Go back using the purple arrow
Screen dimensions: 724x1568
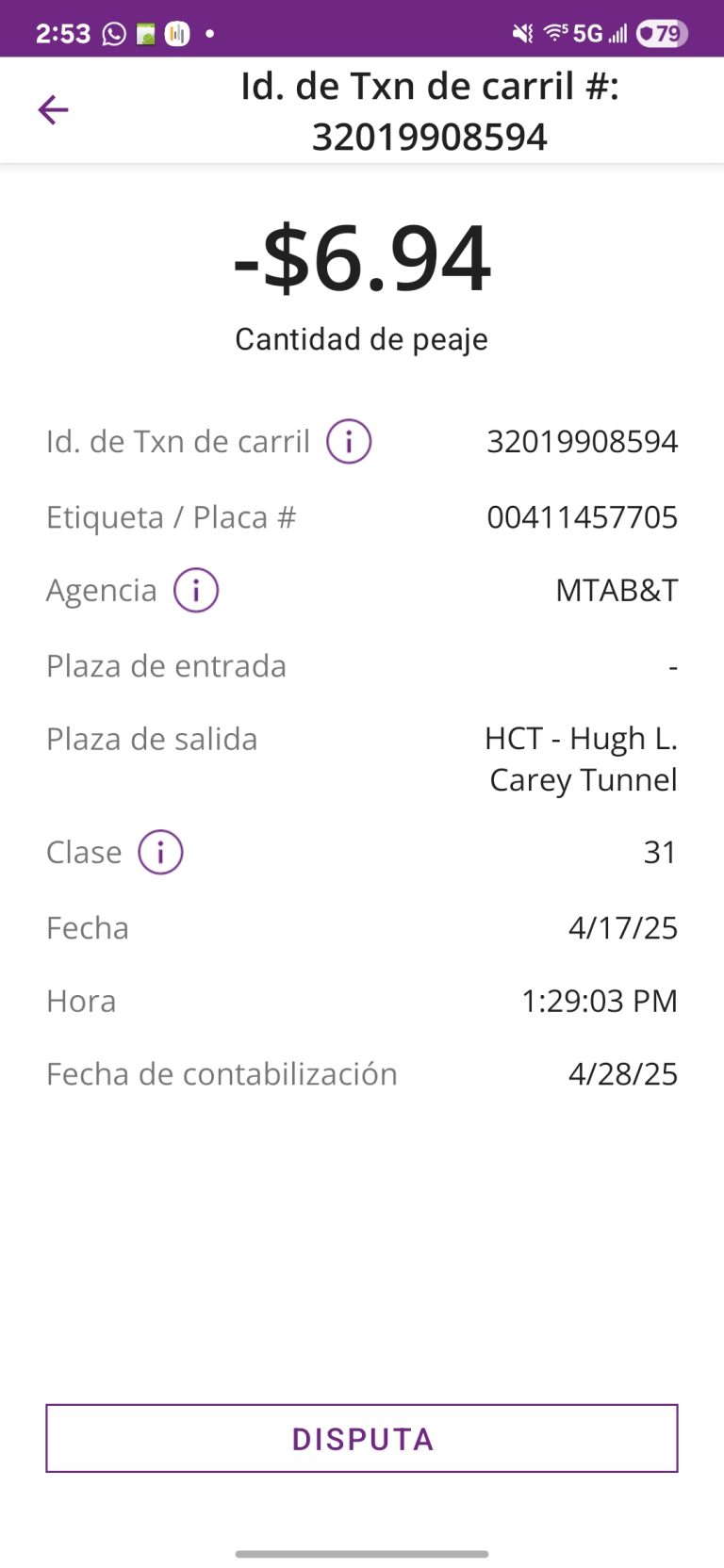[53, 110]
